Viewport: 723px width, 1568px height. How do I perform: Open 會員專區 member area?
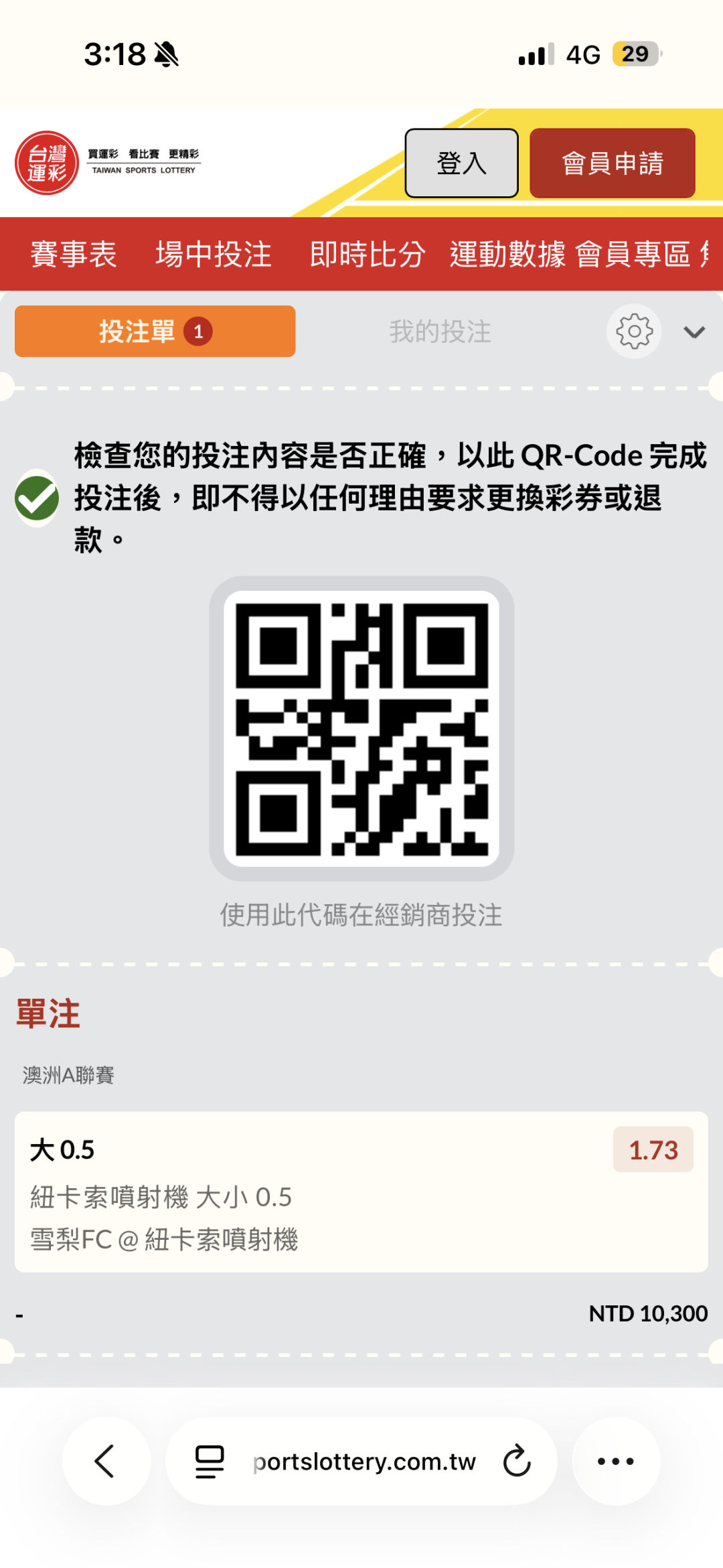coord(633,255)
